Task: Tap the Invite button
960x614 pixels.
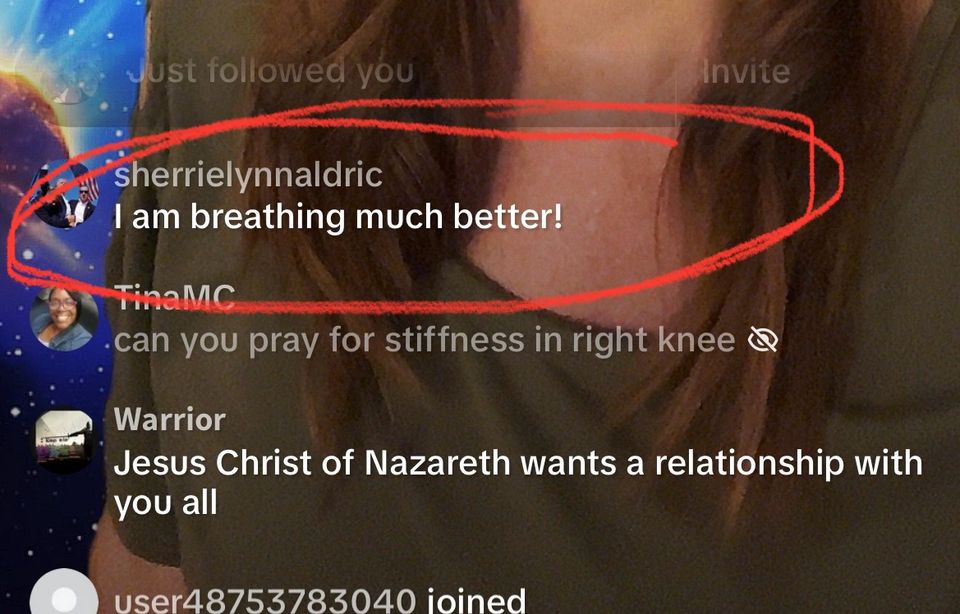Action: tap(745, 72)
